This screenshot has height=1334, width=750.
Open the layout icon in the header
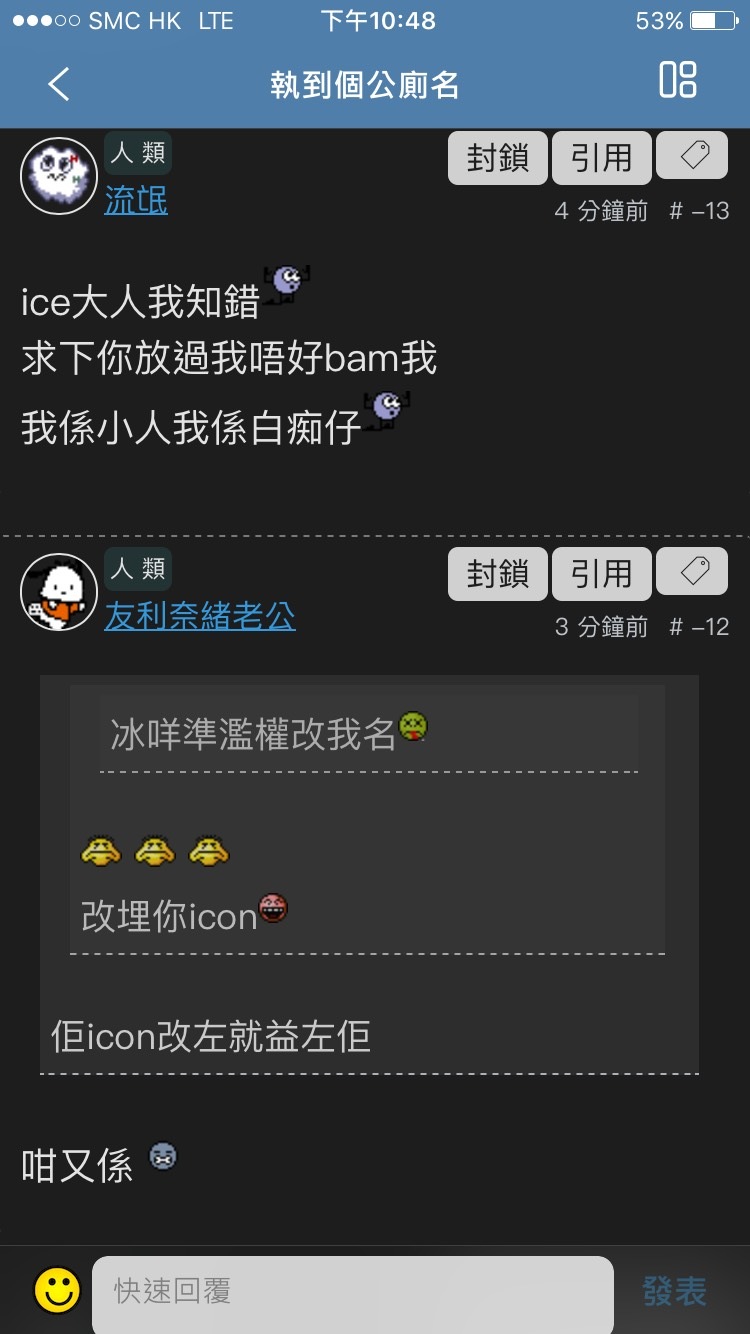(677, 81)
